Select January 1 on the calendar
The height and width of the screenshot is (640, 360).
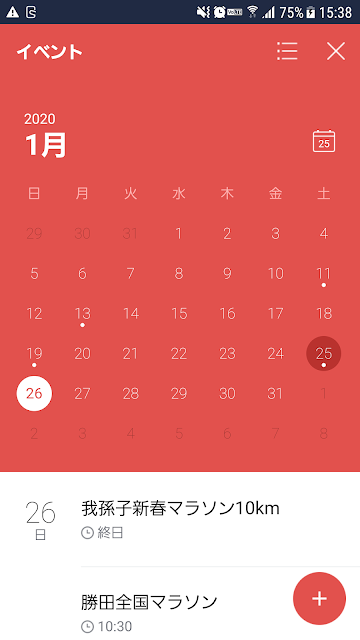pyautogui.click(x=179, y=233)
